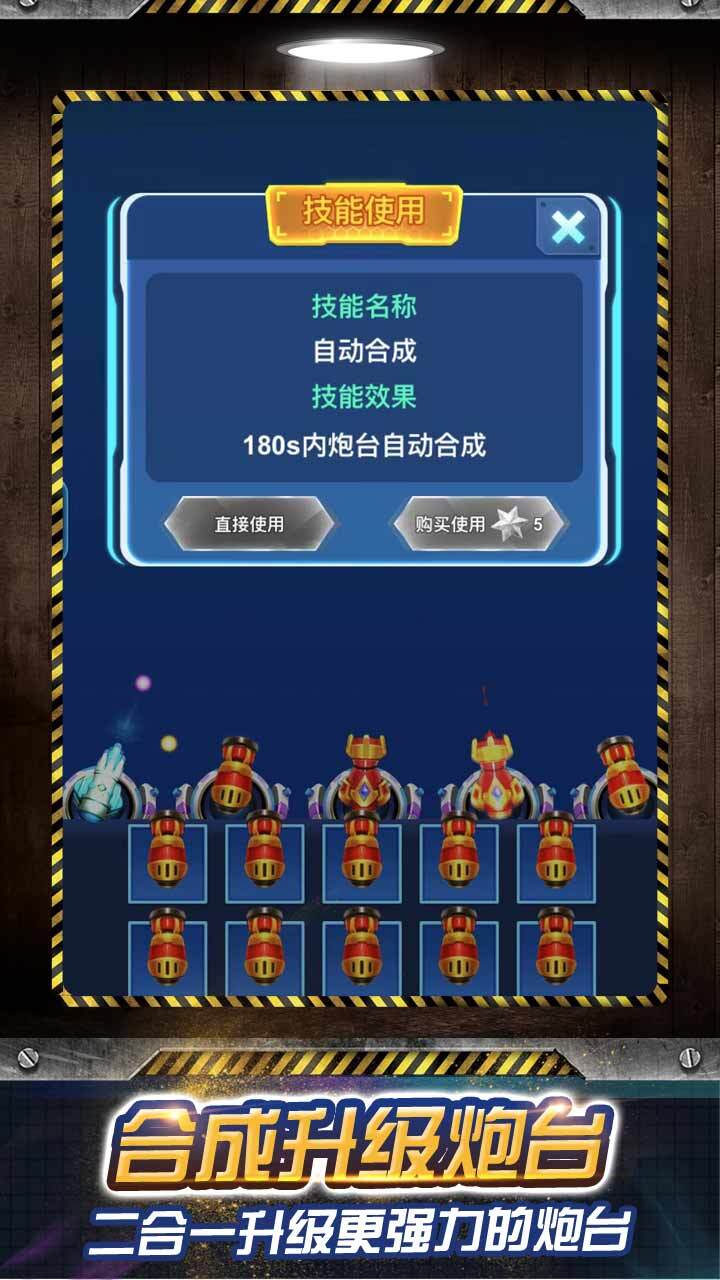Screen dimensions: 720x1280
Task: Select the red rocket in the top-left grid slot
Action: point(168,862)
